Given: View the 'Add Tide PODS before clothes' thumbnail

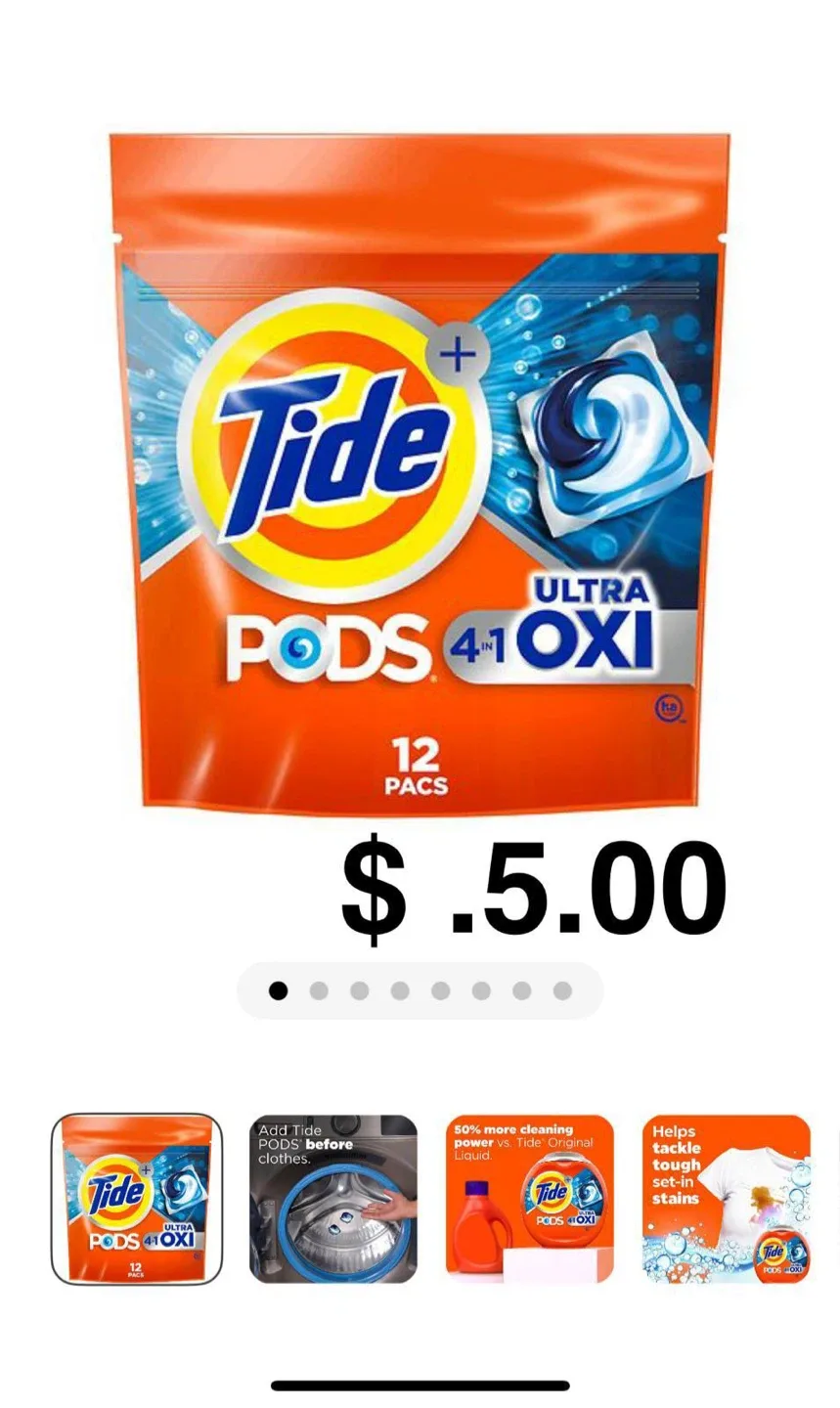Looking at the screenshot, I should [333, 1198].
